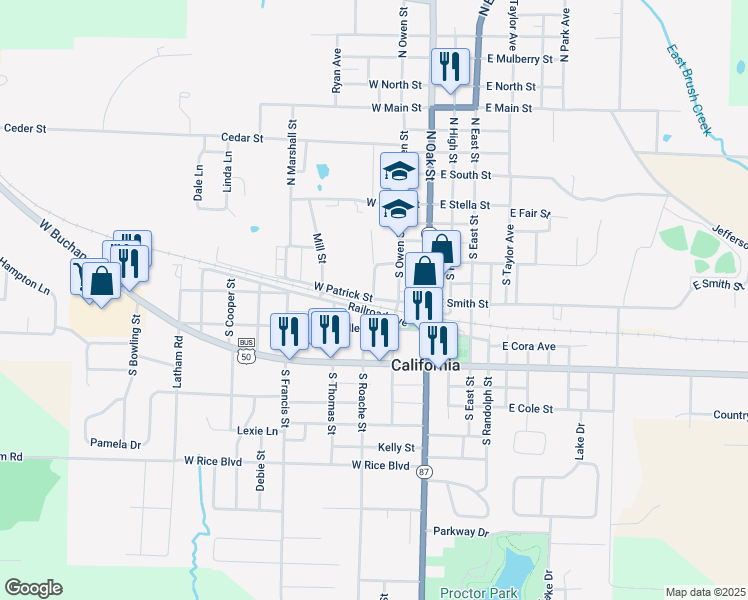
Task: View the restaurant marker beside Smith St
Action: coord(423,304)
